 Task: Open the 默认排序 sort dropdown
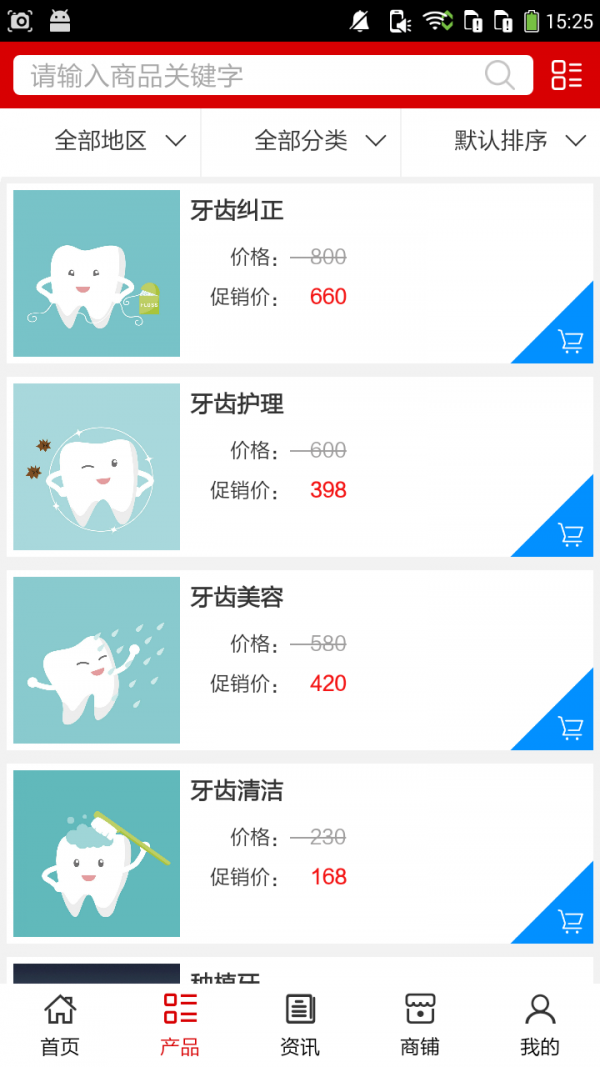click(x=519, y=141)
